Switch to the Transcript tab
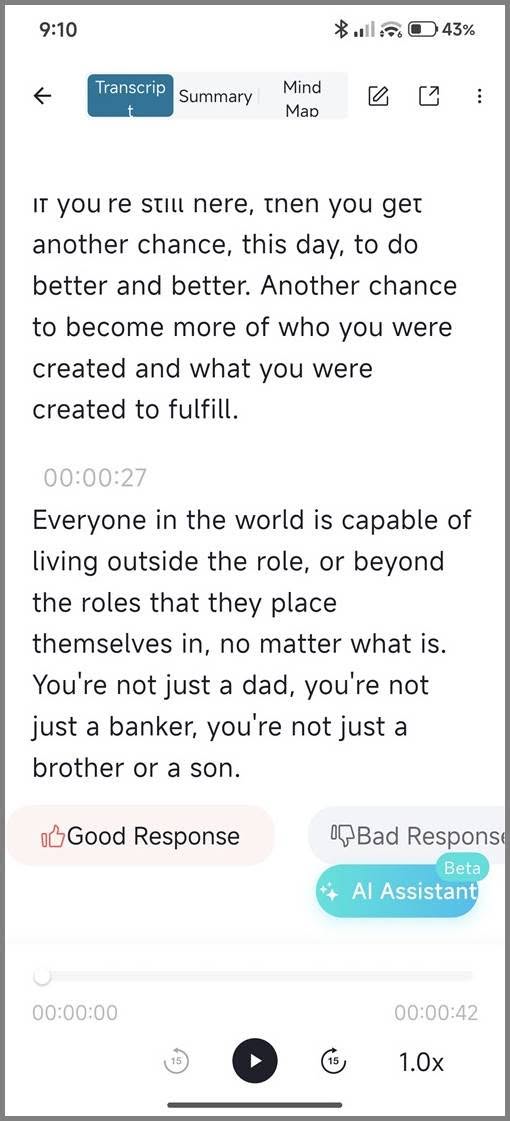Screen dimensions: 510x1121 [130, 95]
